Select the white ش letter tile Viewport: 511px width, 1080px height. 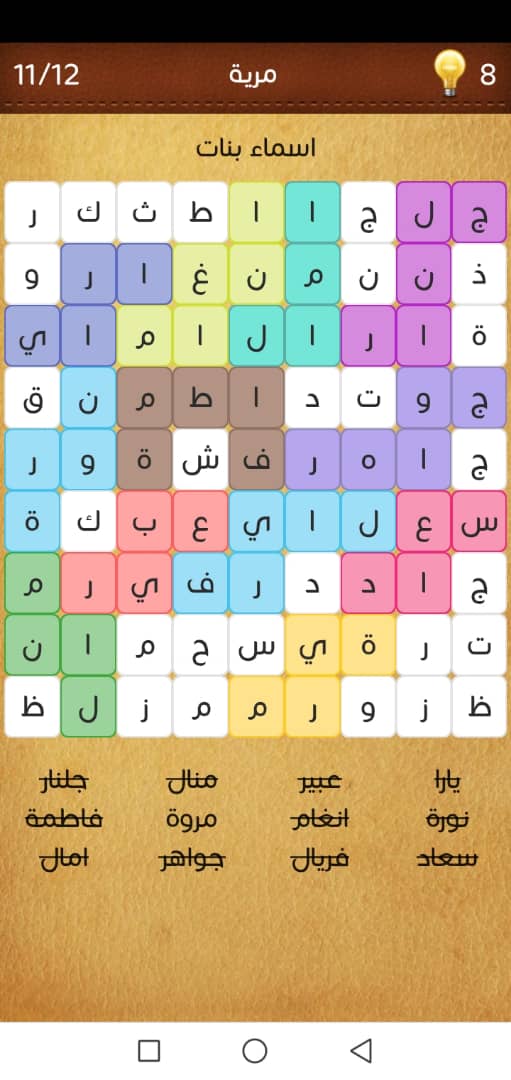(200, 459)
